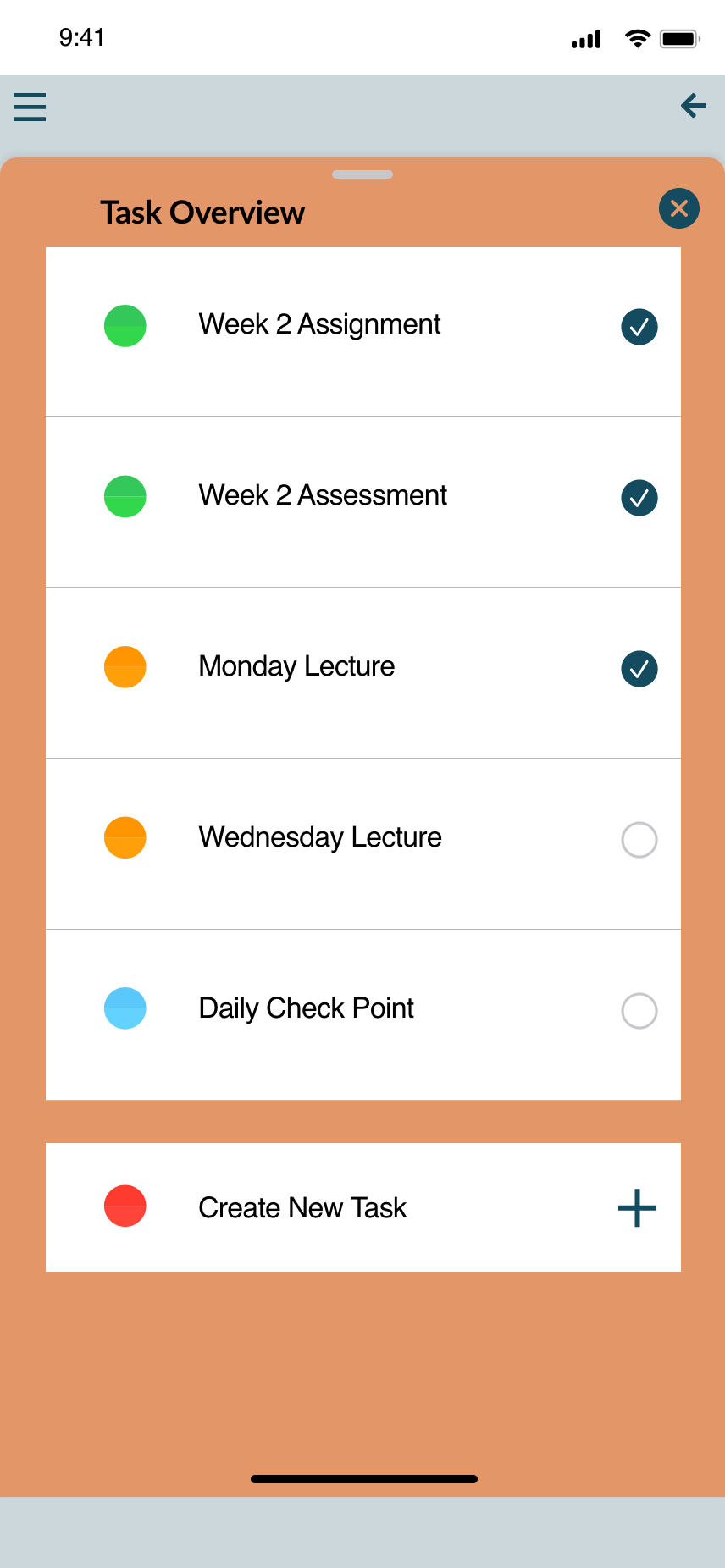This screenshot has width=725, height=1568.
Task: Open the Daily Check Point row
Action: click(x=363, y=1014)
